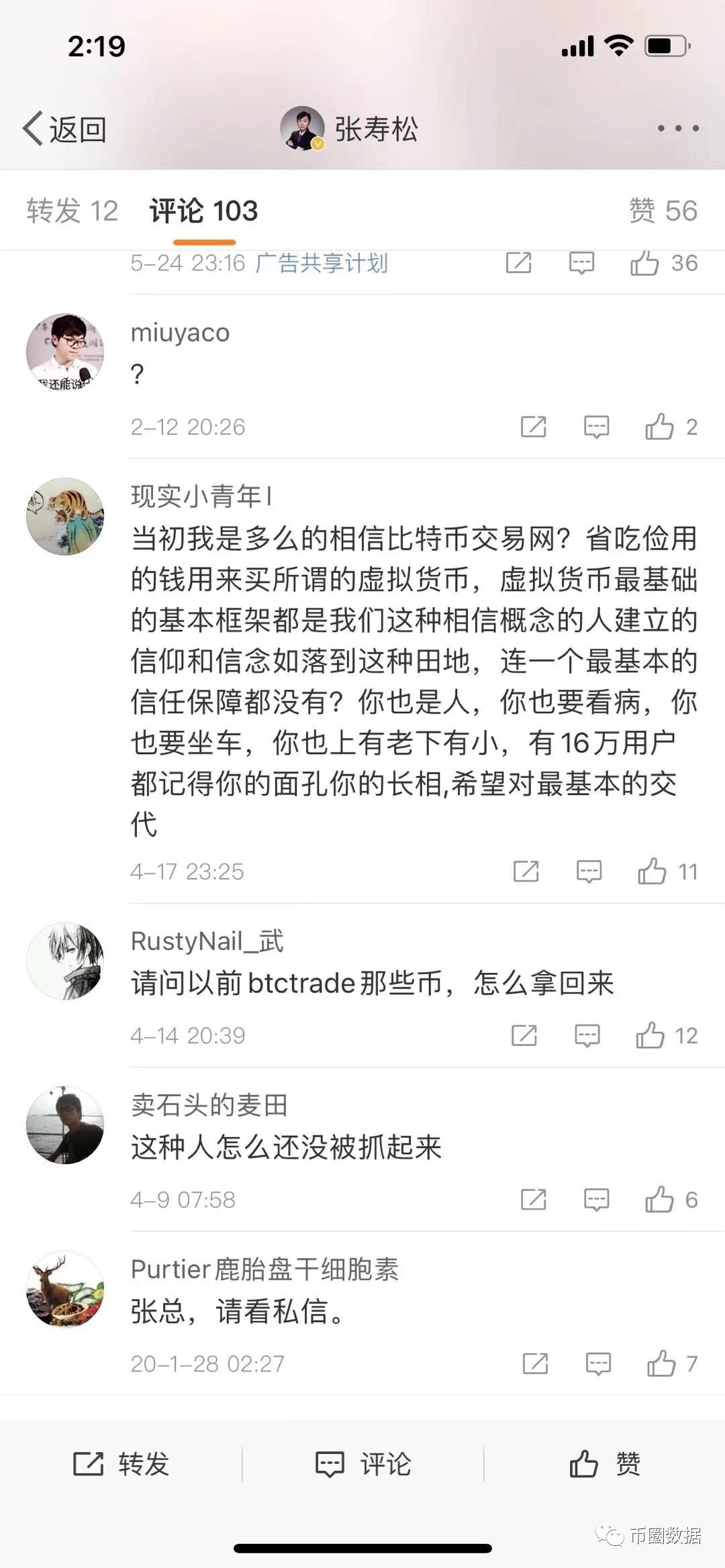Open miuyaco's profile picture

65,352
